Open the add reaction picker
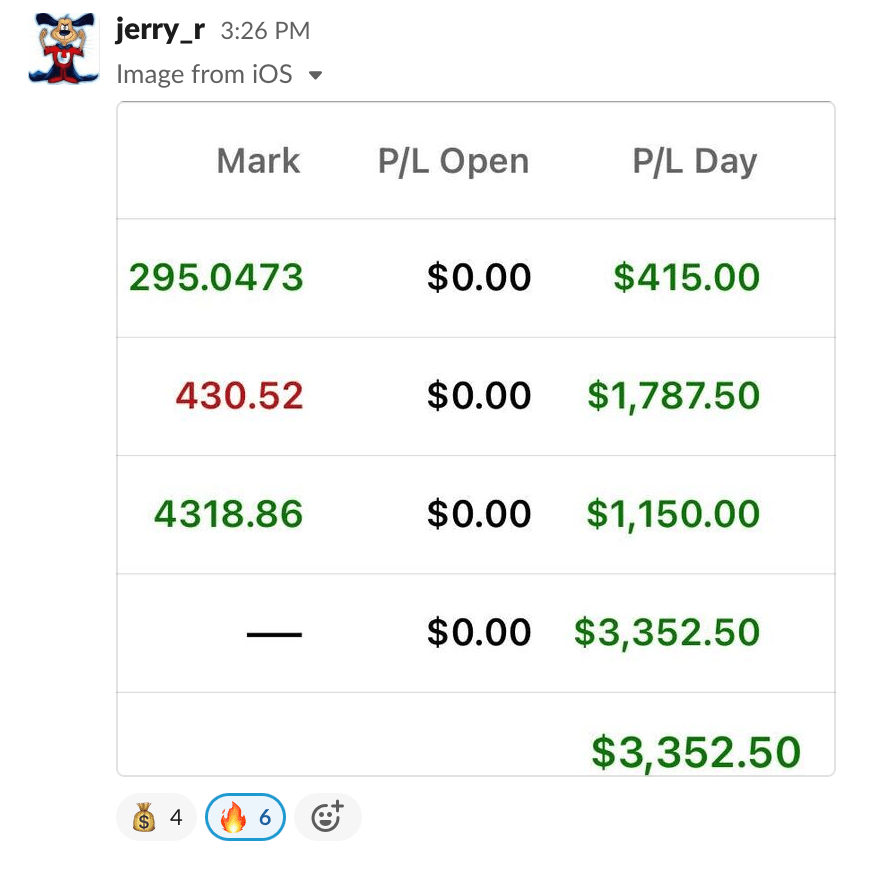The height and width of the screenshot is (872, 880). coord(327,818)
